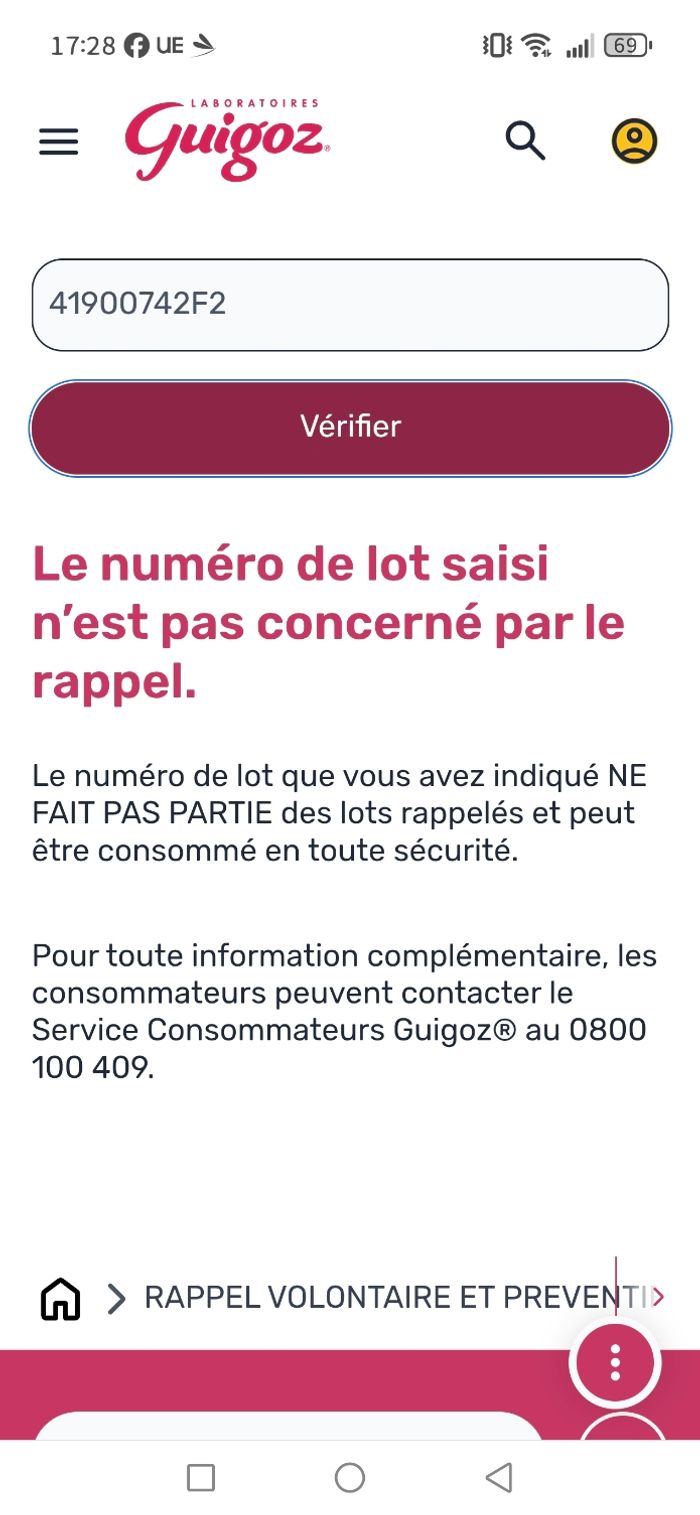
Task: Open the floating three-dot menu button
Action: point(615,1362)
